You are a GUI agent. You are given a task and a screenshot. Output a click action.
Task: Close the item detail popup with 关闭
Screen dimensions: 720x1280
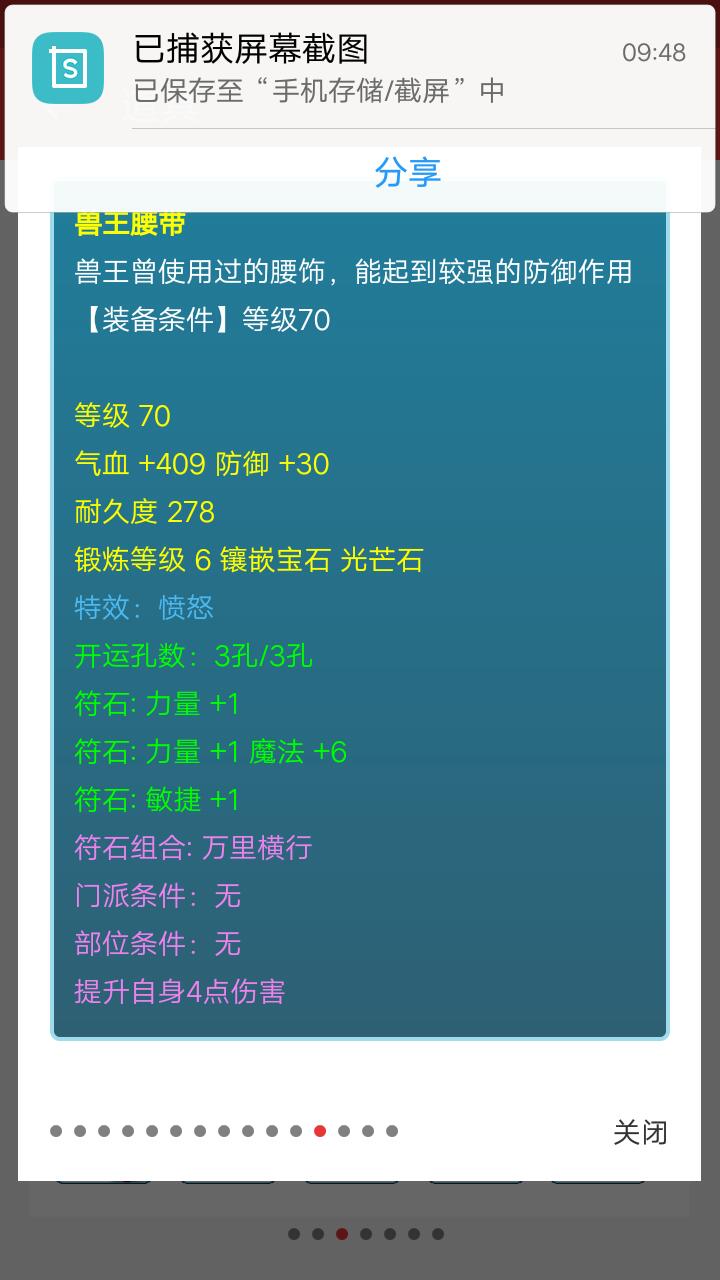click(x=640, y=1132)
